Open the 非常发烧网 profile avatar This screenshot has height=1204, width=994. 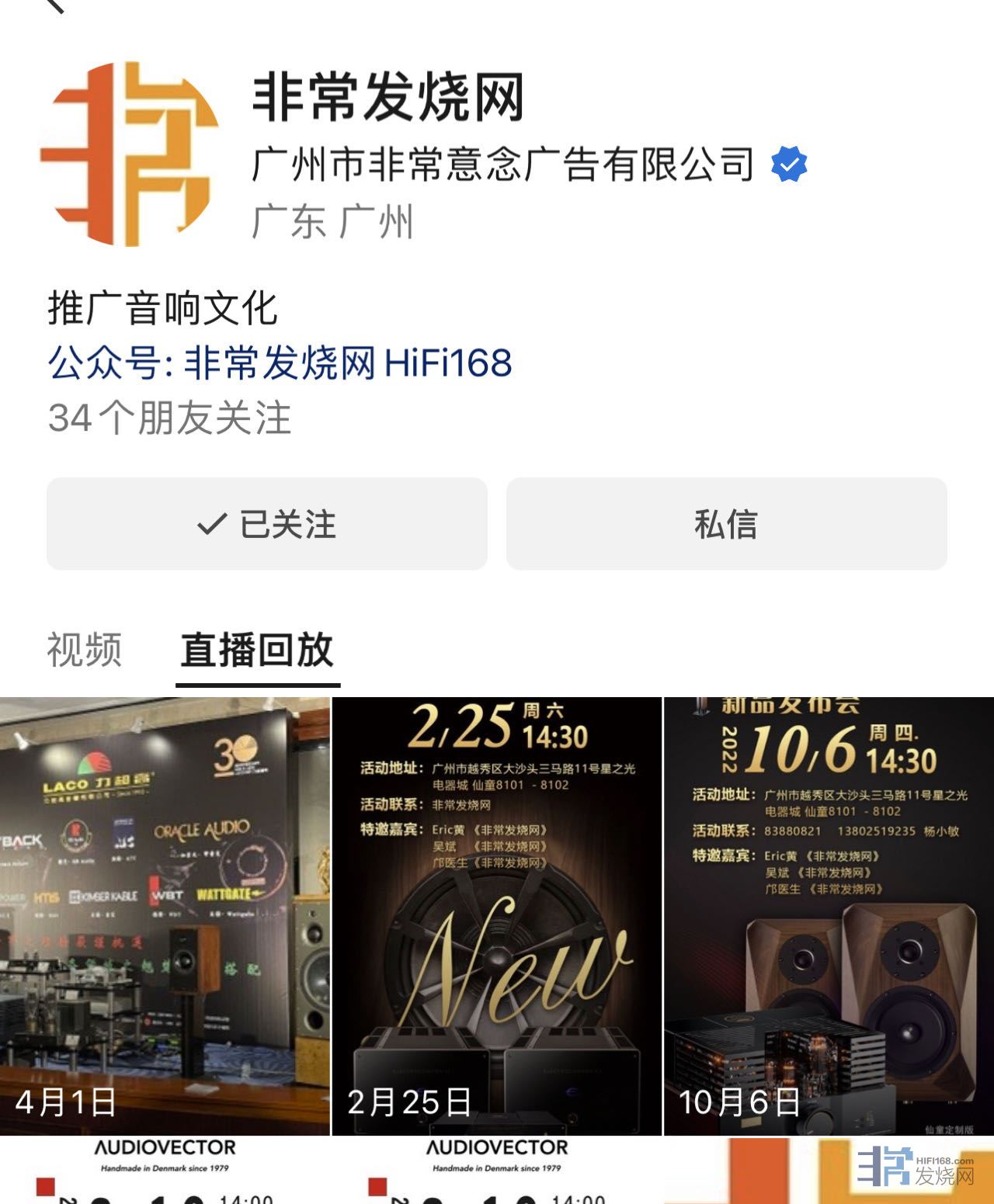(x=129, y=154)
